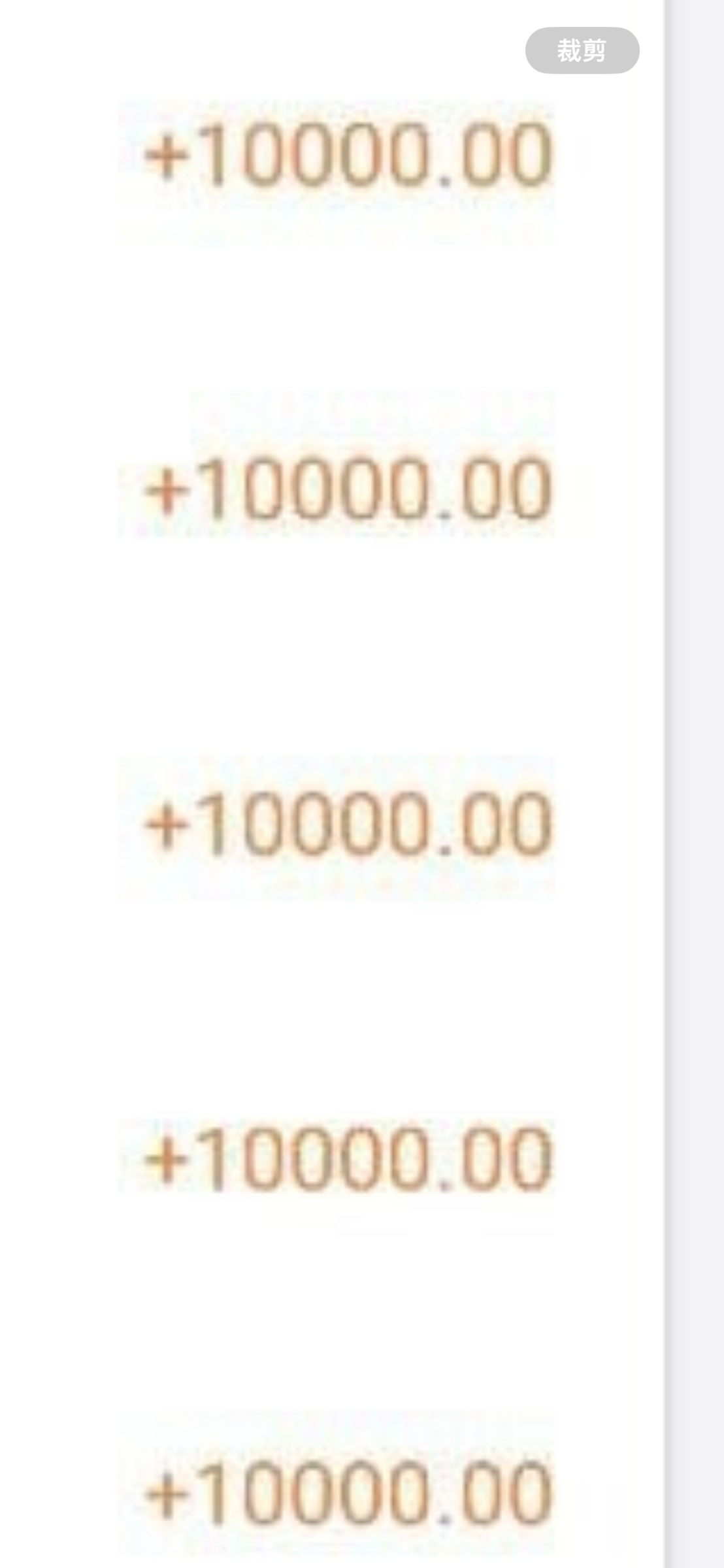Tap the 裁剪 crop button
The height and width of the screenshot is (1568, 724).
[x=582, y=50]
